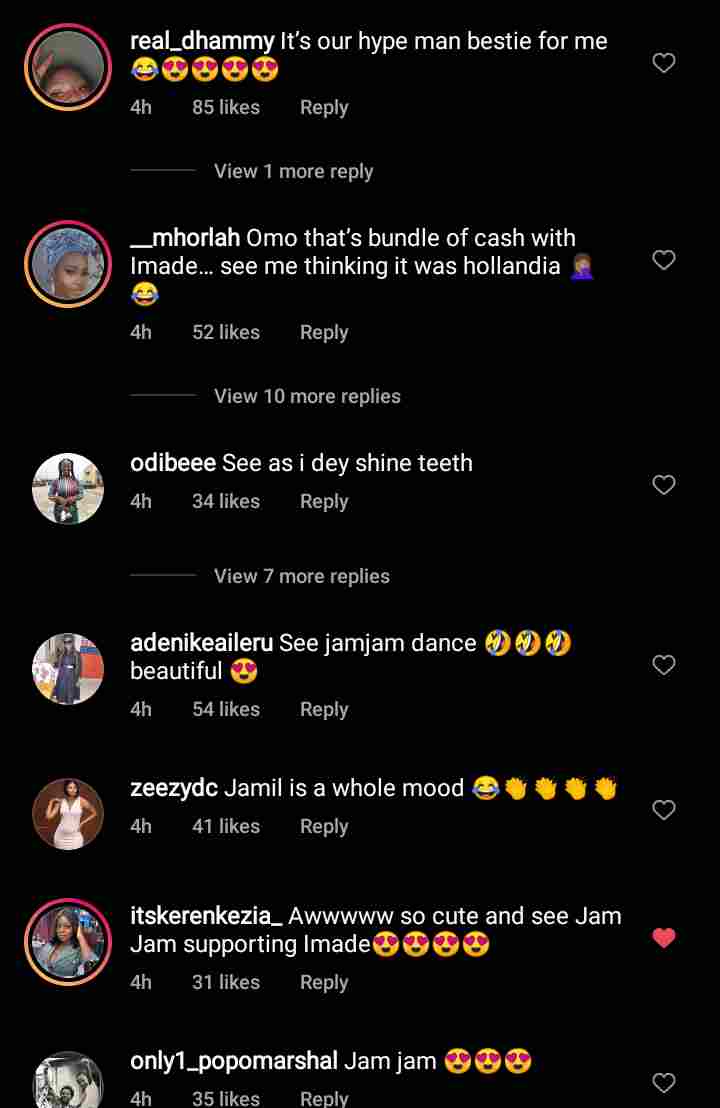Screen dimensions: 720x1108
Task: Visit adenikeaileru's profile via username
Action: click(x=201, y=643)
